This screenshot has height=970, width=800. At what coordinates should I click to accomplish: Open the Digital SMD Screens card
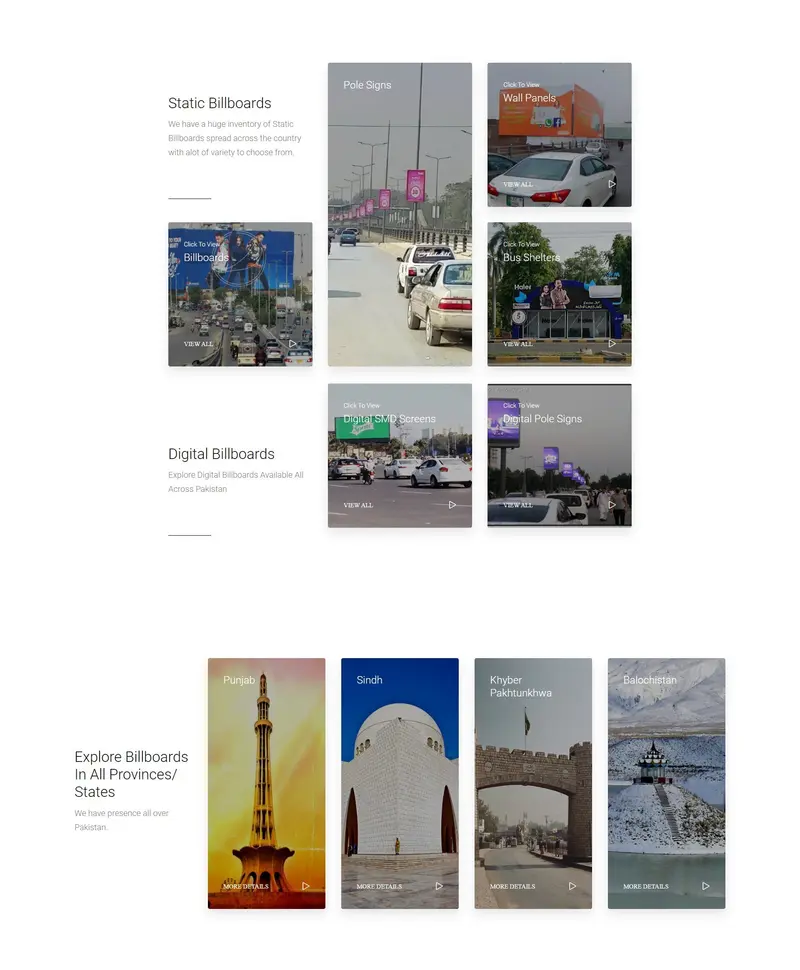coord(400,455)
